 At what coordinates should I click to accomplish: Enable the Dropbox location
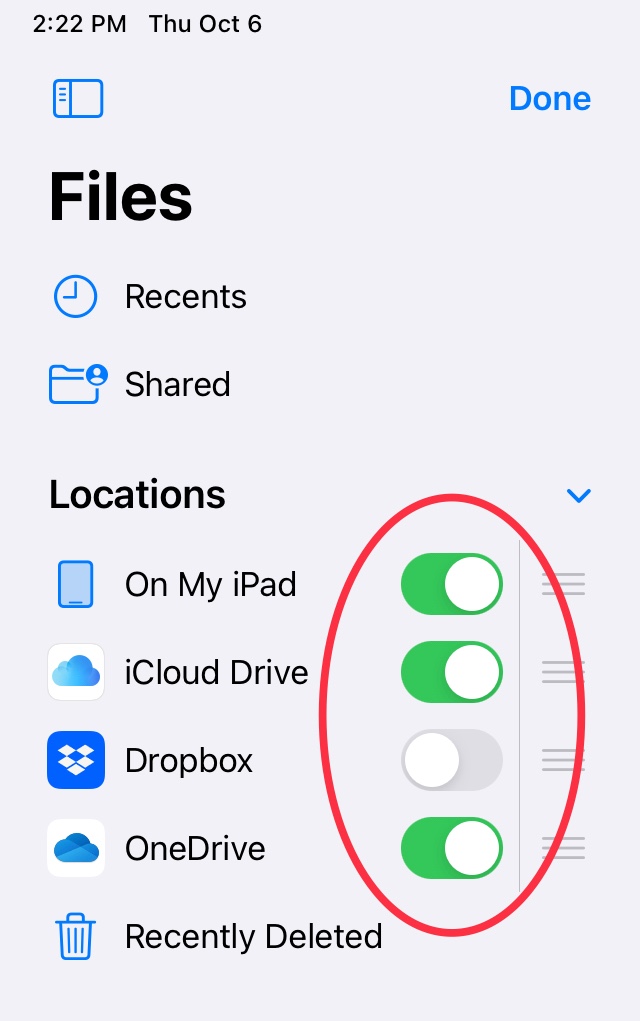click(452, 760)
